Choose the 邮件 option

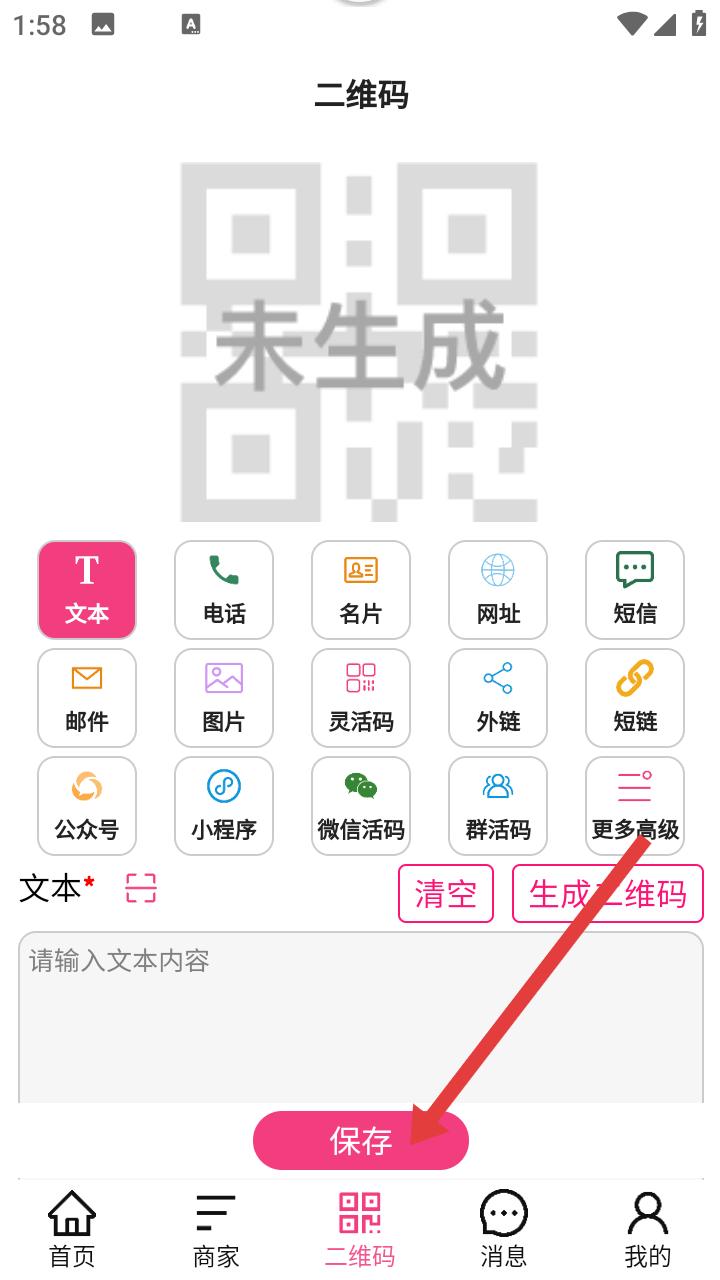tap(87, 698)
